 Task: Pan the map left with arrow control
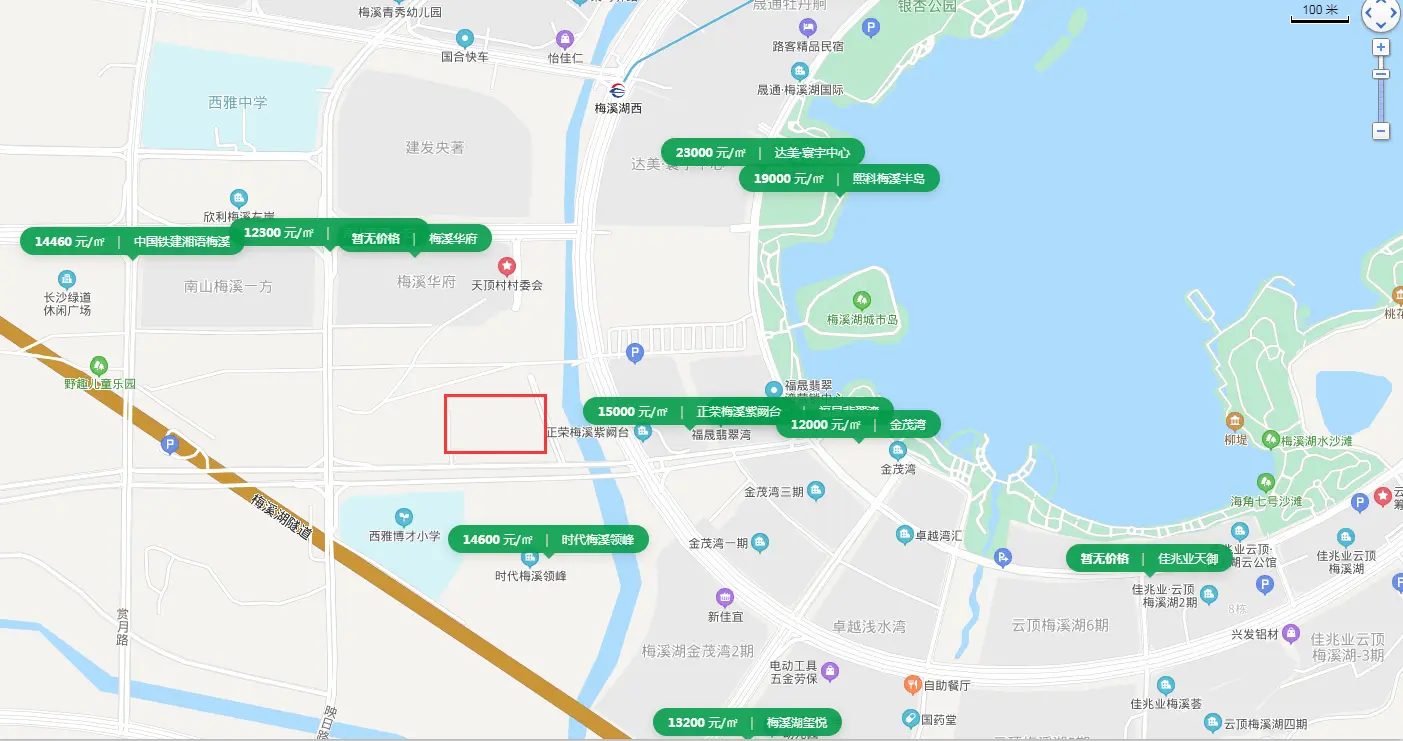(1368, 13)
